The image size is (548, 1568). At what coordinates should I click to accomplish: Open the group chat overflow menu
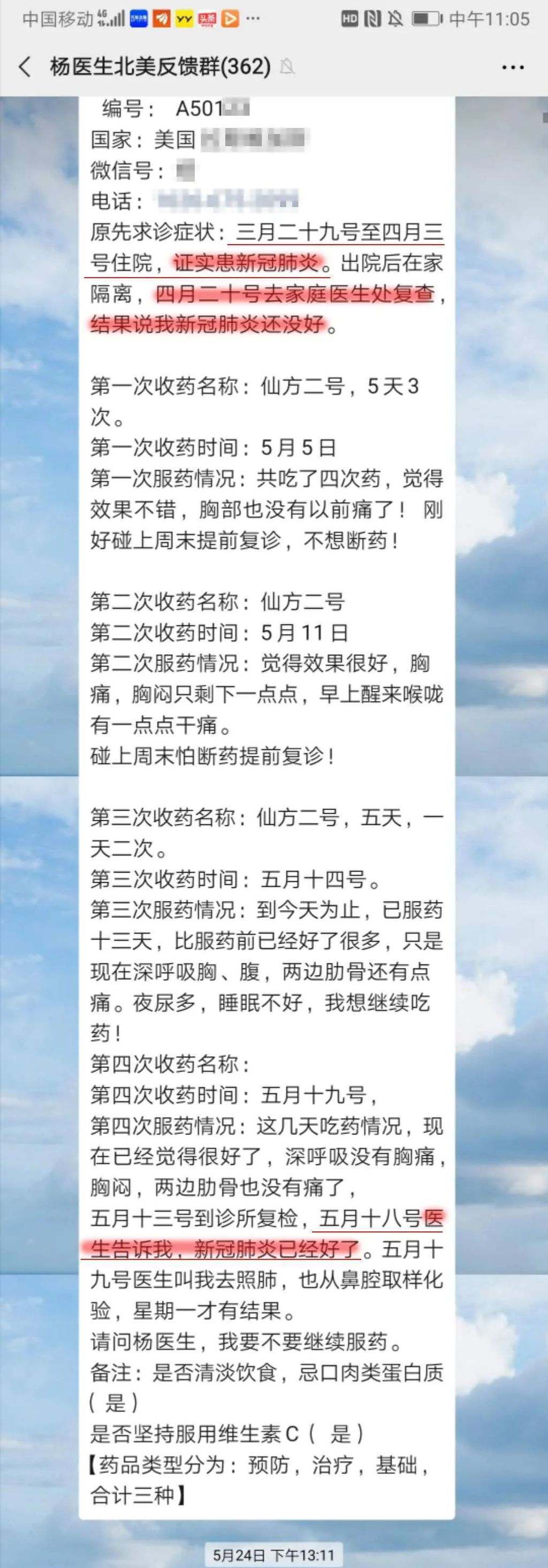click(x=513, y=67)
